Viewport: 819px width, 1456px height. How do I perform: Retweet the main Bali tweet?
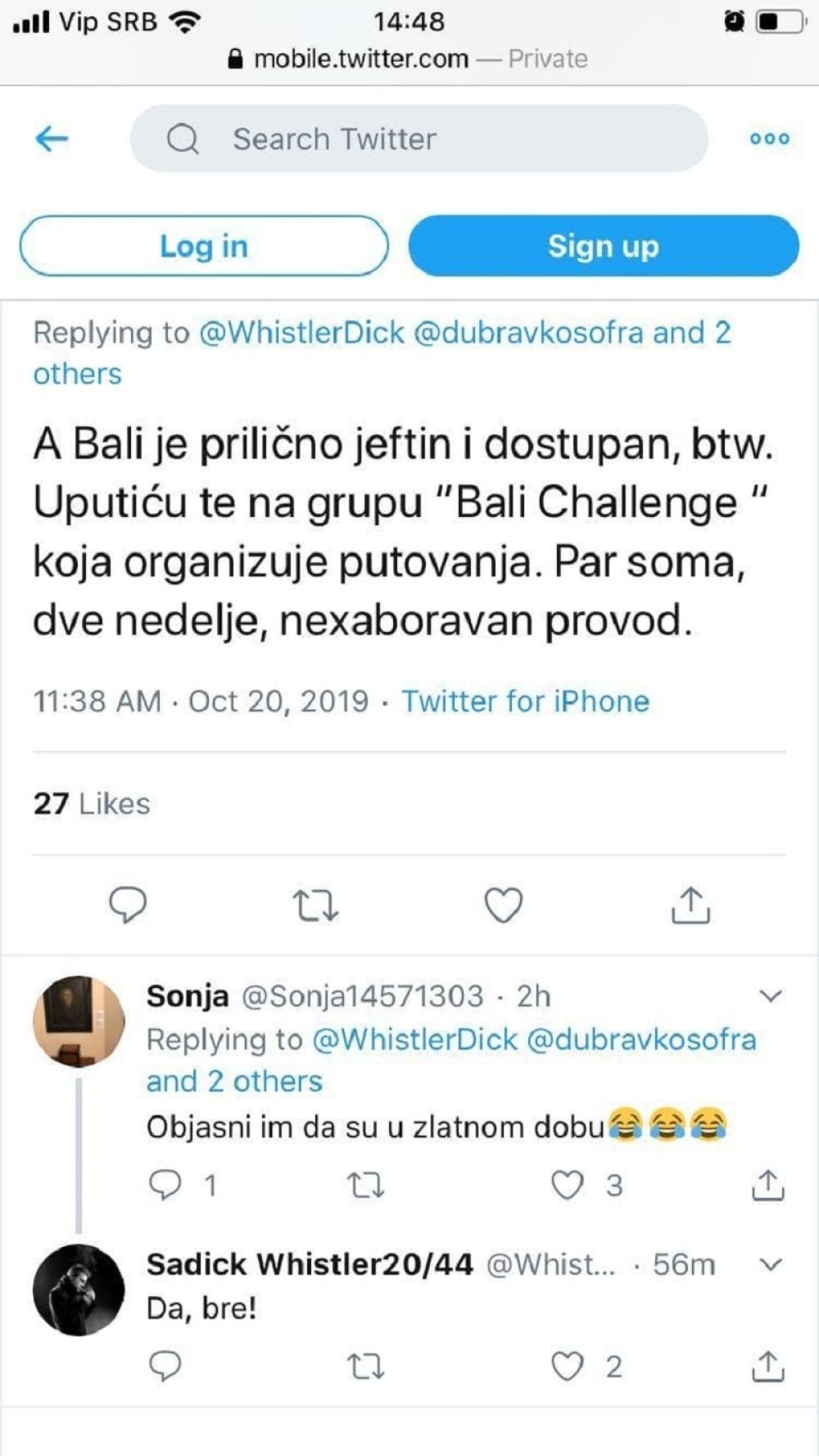click(315, 905)
